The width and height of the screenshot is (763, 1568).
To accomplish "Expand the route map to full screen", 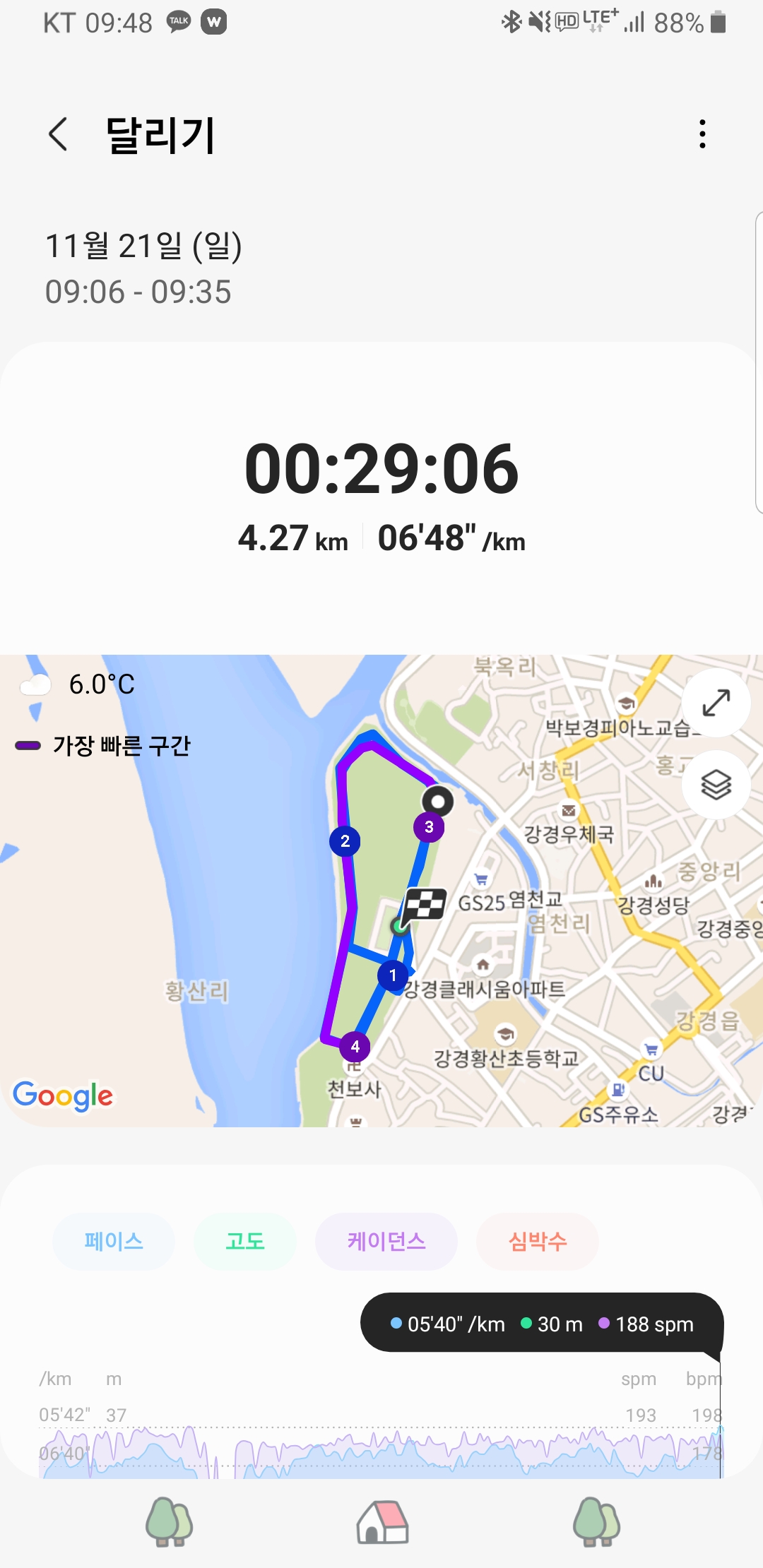I will click(x=716, y=703).
